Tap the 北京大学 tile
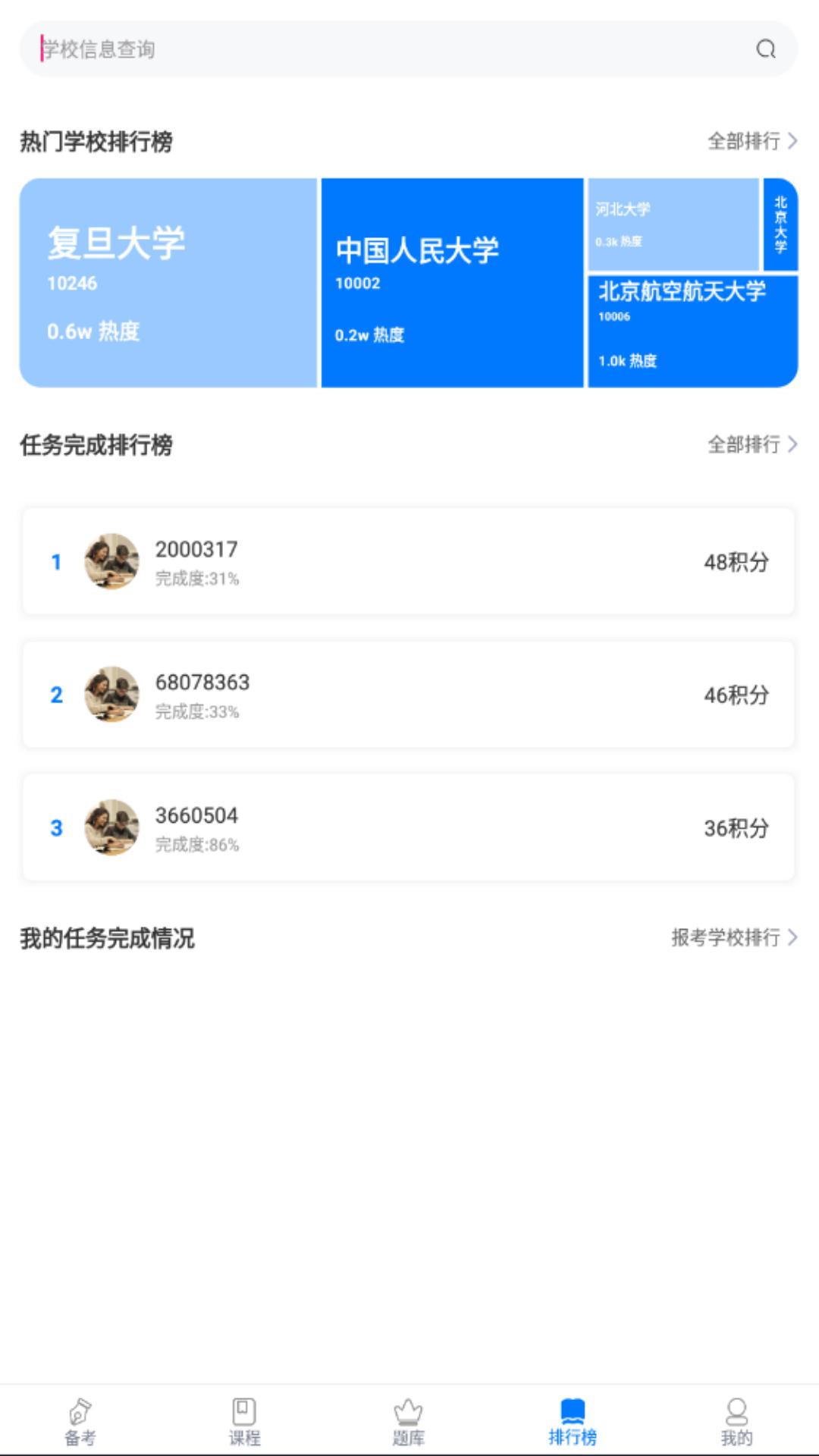 click(x=780, y=224)
